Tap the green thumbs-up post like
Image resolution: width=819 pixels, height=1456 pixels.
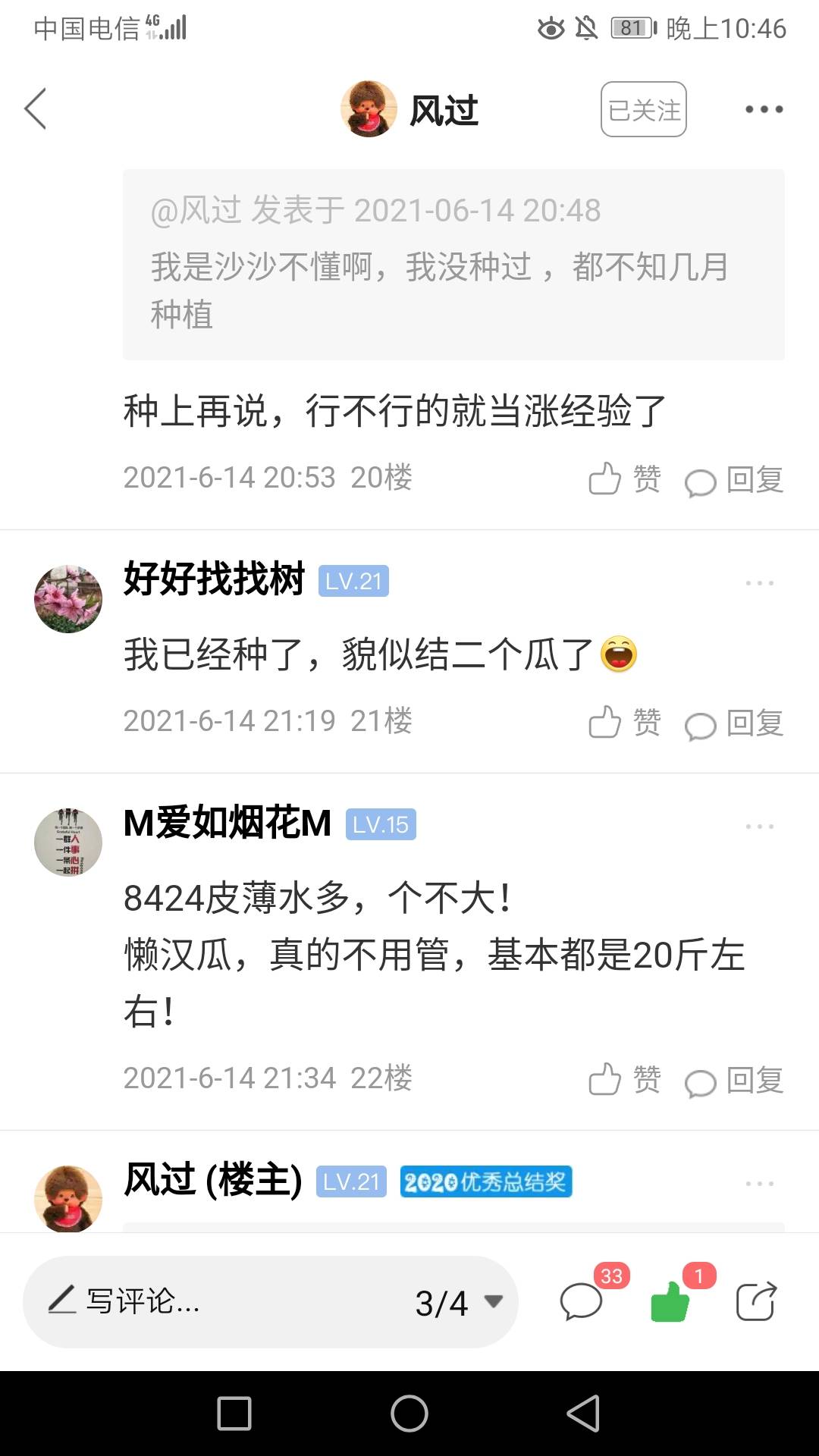click(x=670, y=1302)
